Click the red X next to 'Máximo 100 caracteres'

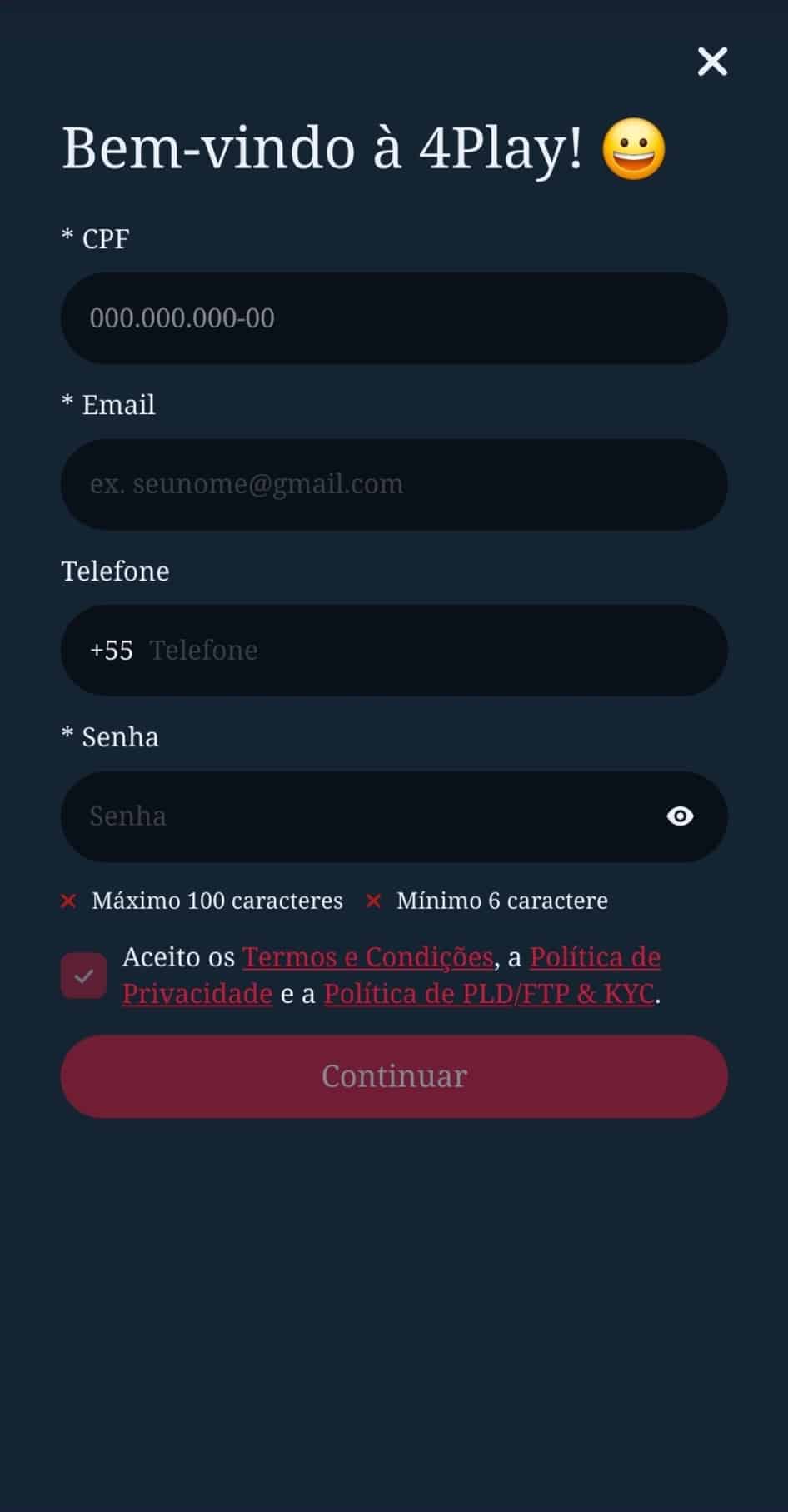point(67,901)
